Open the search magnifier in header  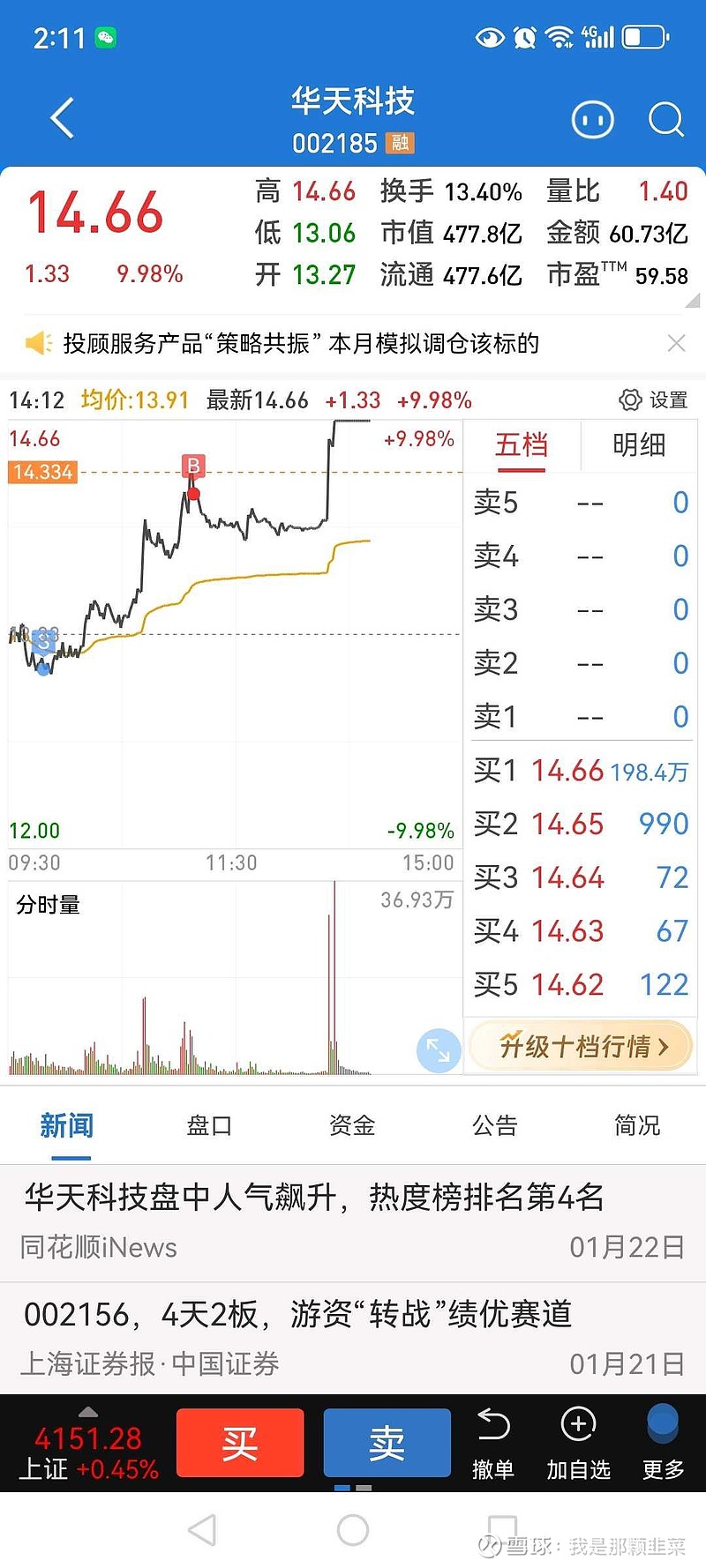point(665,119)
